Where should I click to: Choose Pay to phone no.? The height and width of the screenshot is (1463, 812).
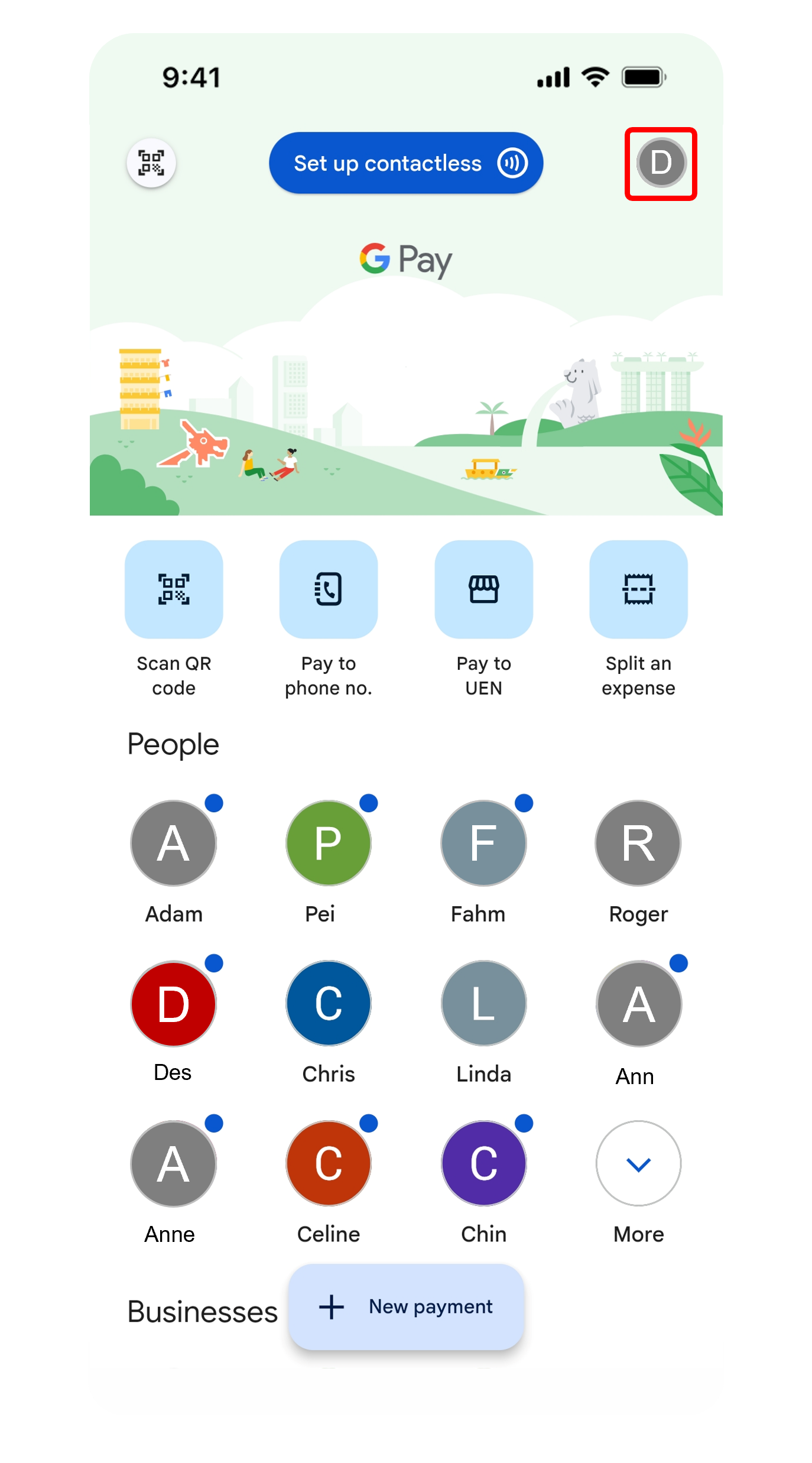329,589
